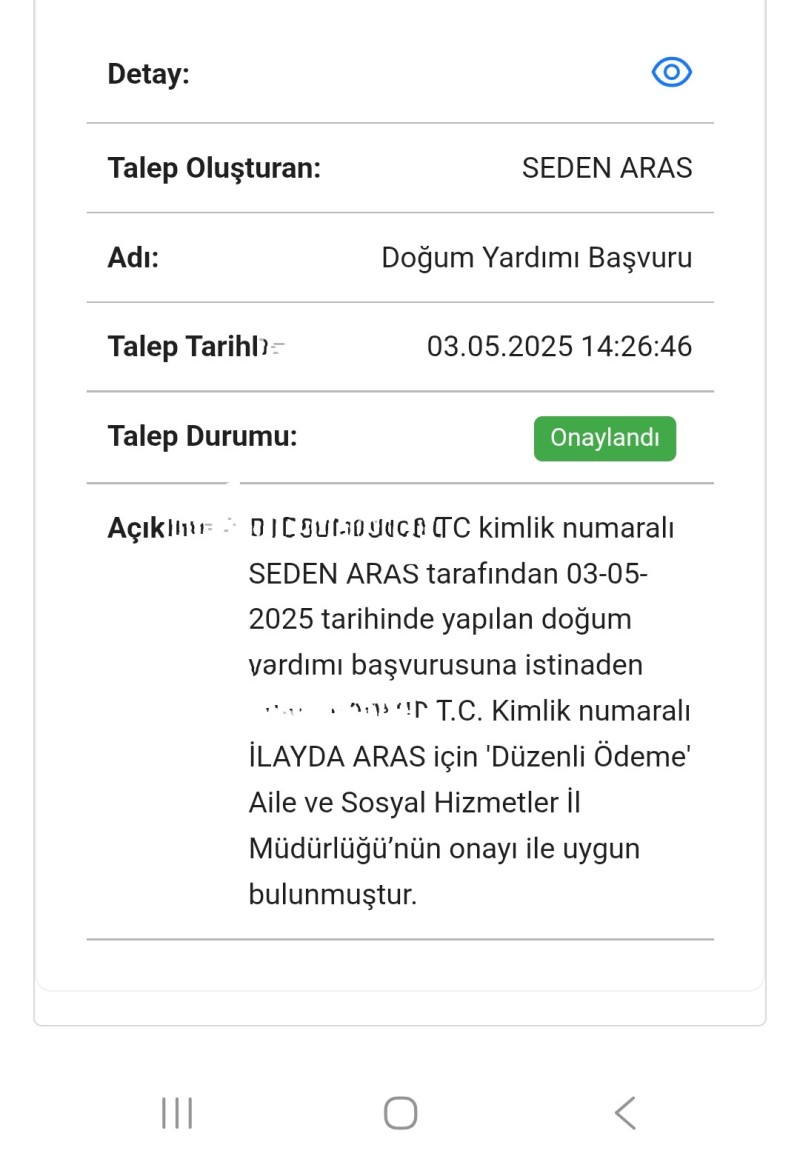The width and height of the screenshot is (800, 1159).
Task: Tap the eye icon next to Detay
Action: 672,72
